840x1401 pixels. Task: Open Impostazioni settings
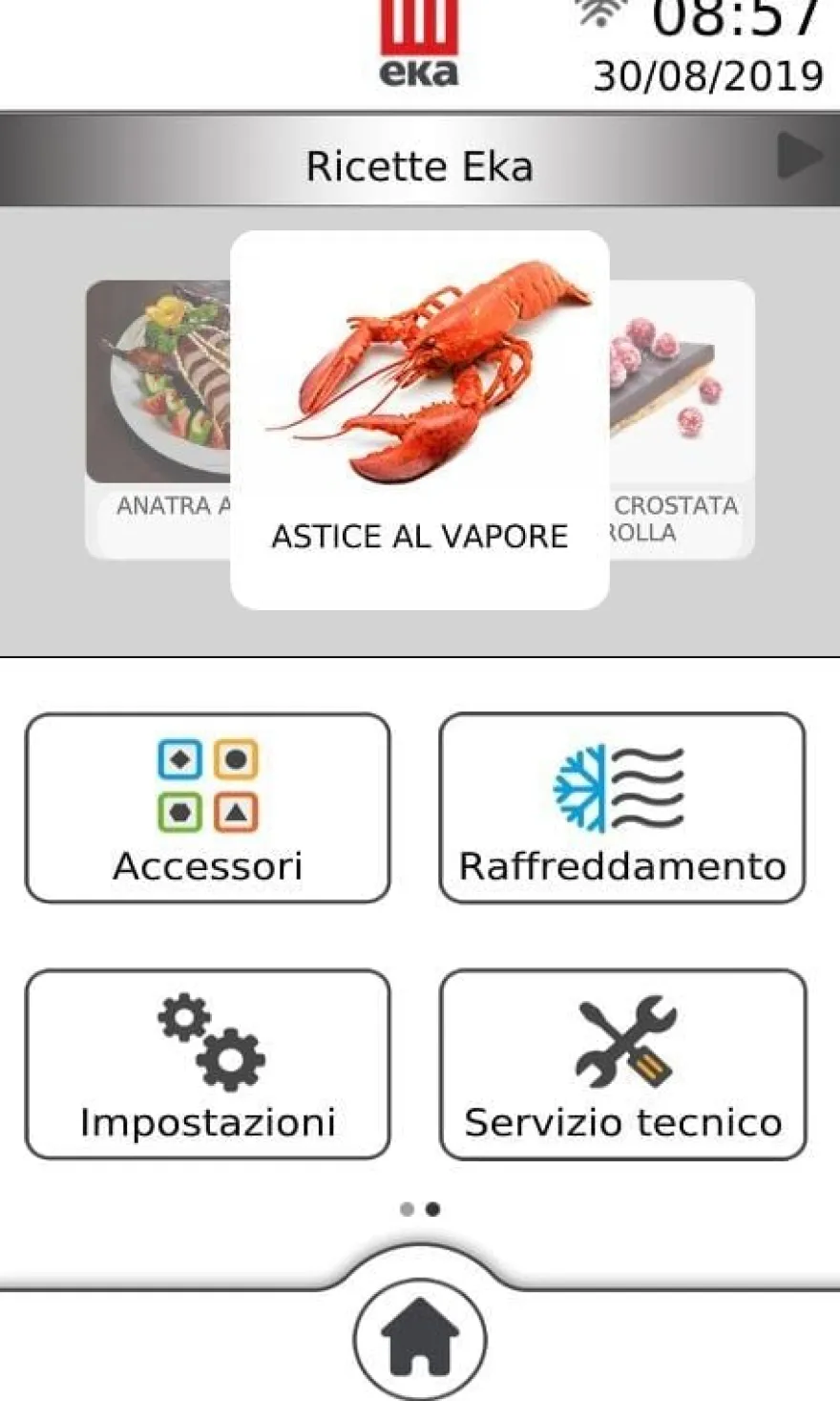pos(208,1065)
